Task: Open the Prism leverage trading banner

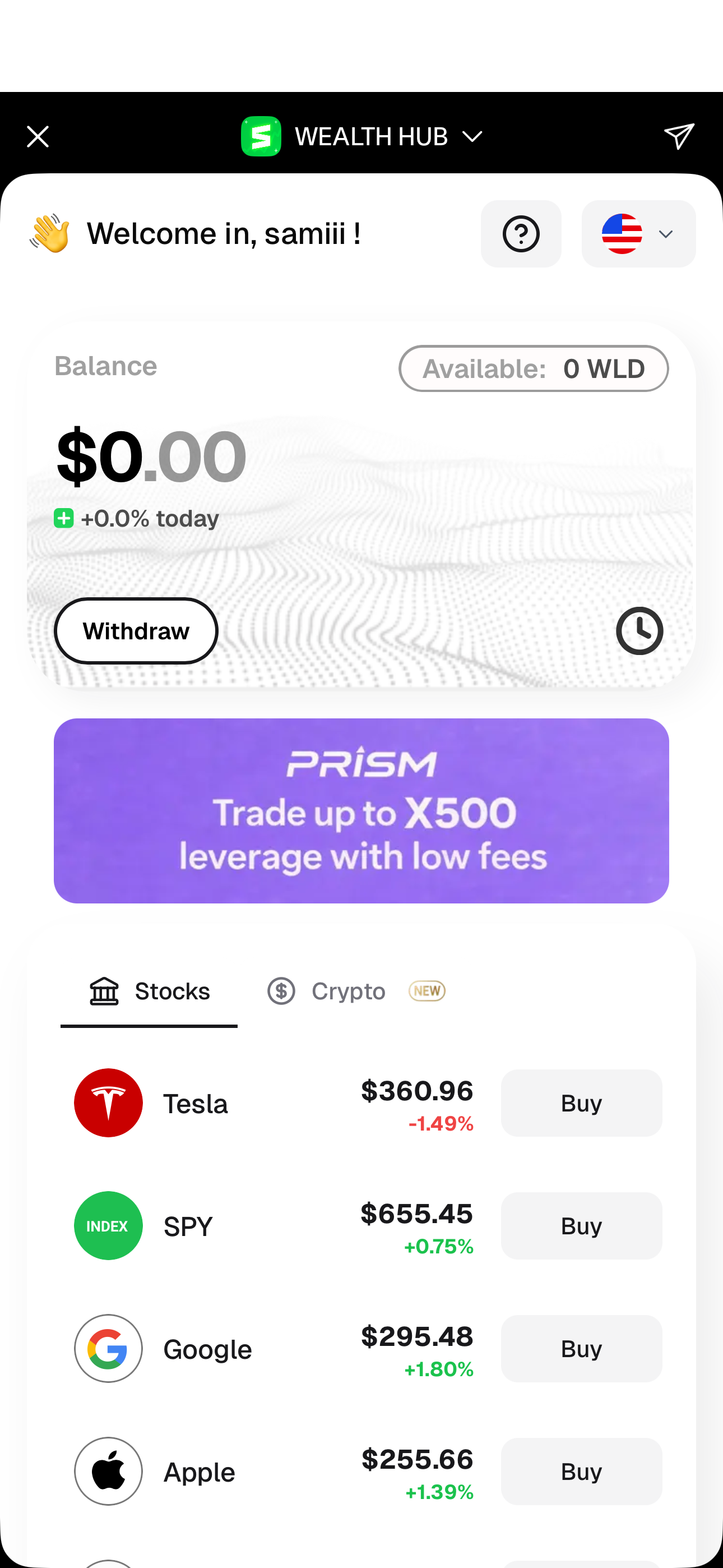Action: click(361, 810)
